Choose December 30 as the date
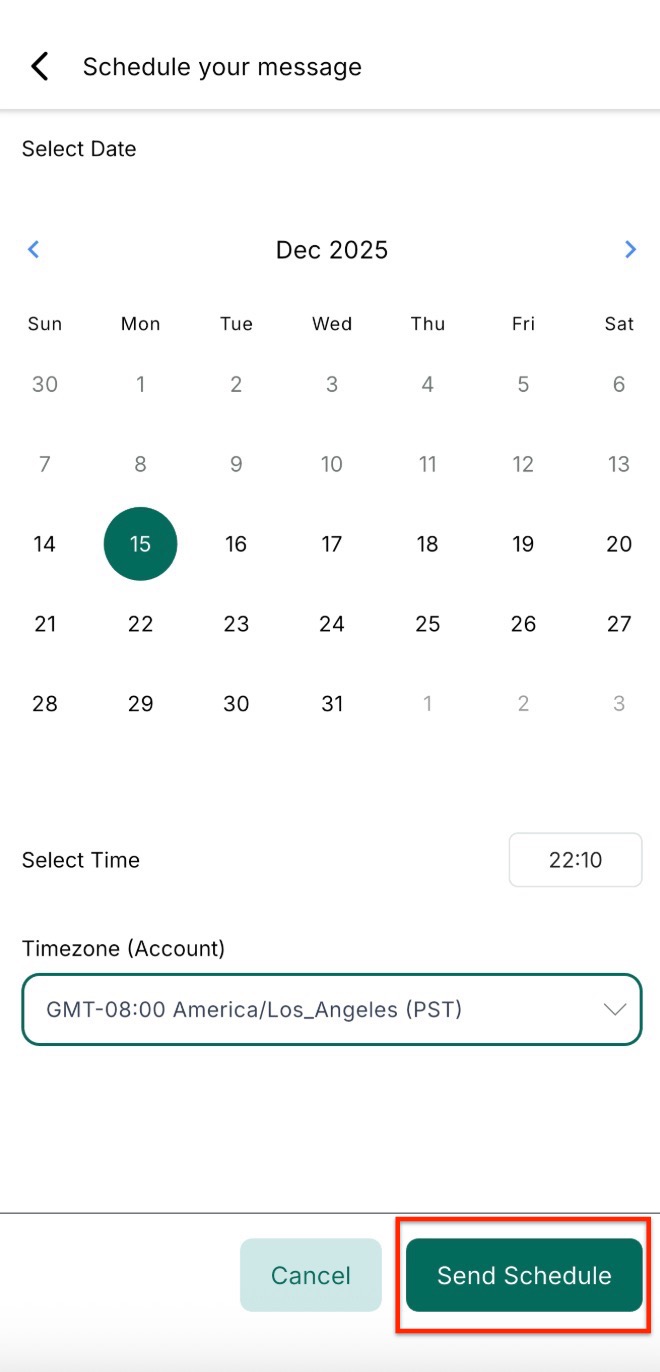Screen dimensions: 660x1372 (236, 704)
